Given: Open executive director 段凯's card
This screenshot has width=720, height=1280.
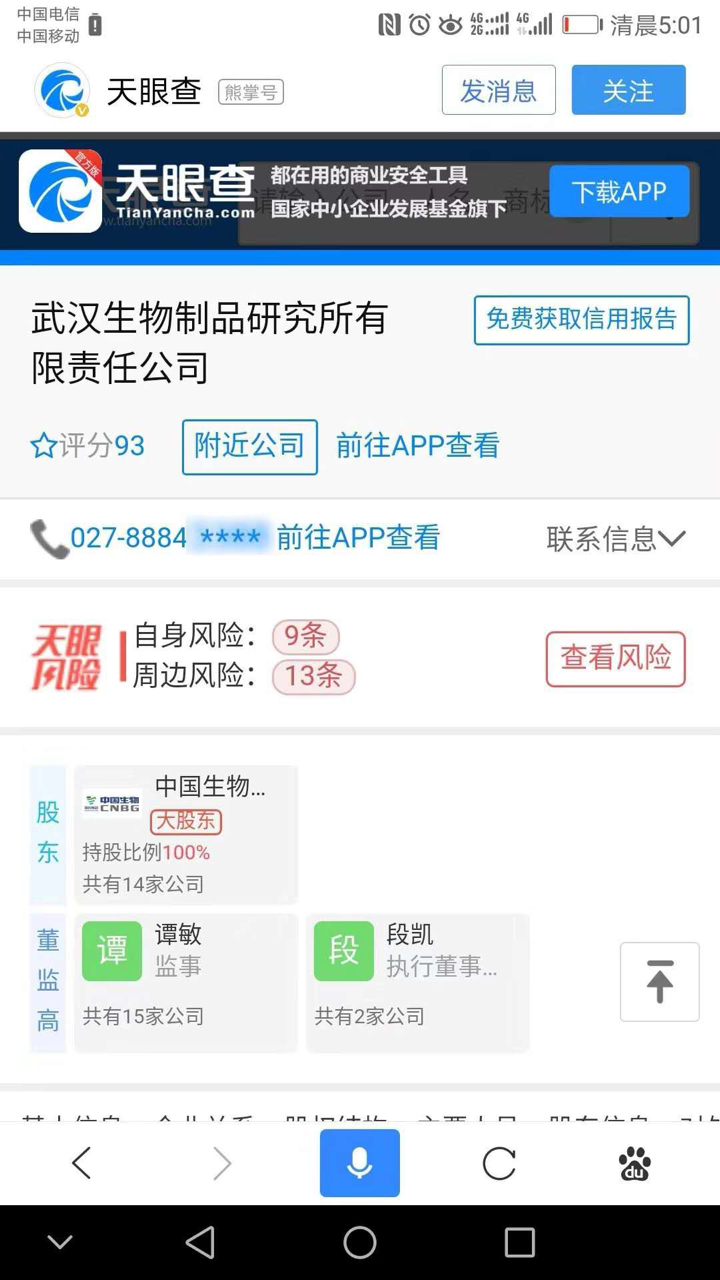Looking at the screenshot, I should coord(417,981).
